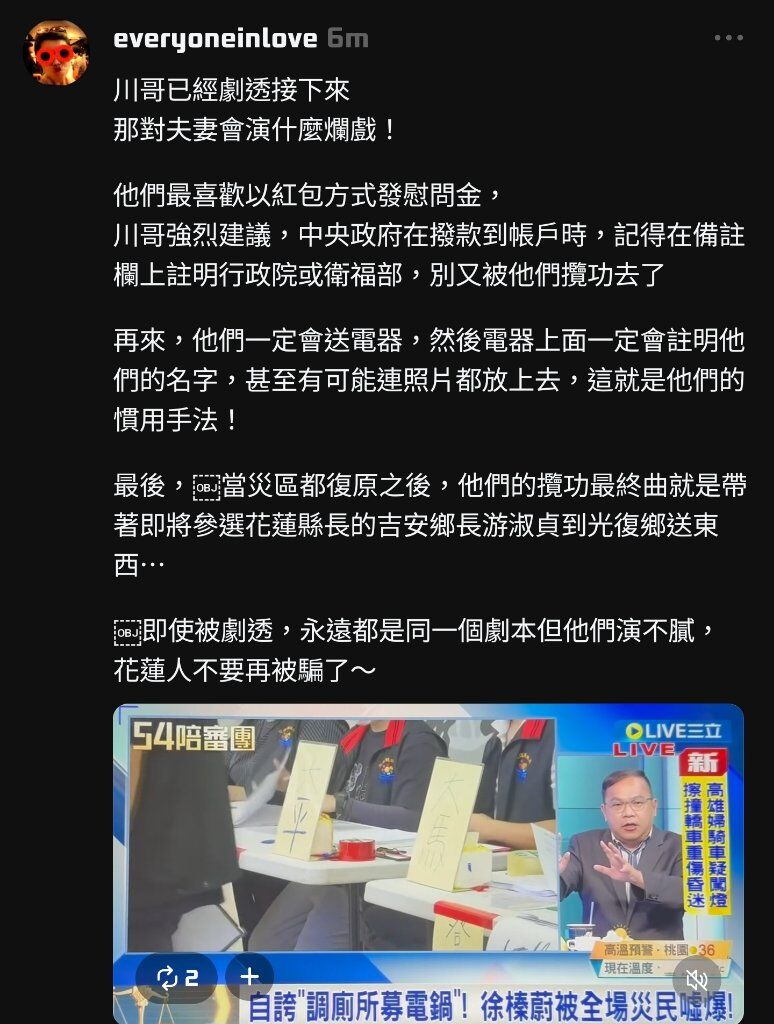Image resolution: width=774 pixels, height=1024 pixels.
Task: Open everyoneinlove's profile picture
Action: click(56, 52)
